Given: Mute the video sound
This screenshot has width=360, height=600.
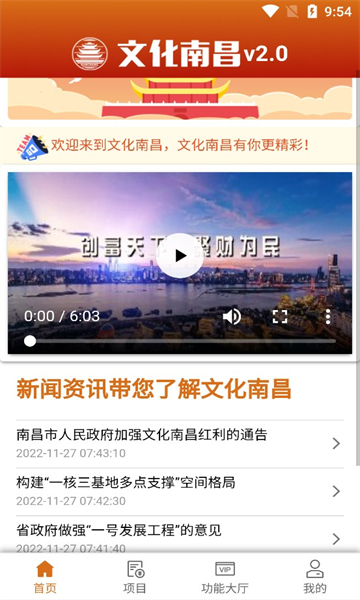Looking at the screenshot, I should tap(232, 316).
